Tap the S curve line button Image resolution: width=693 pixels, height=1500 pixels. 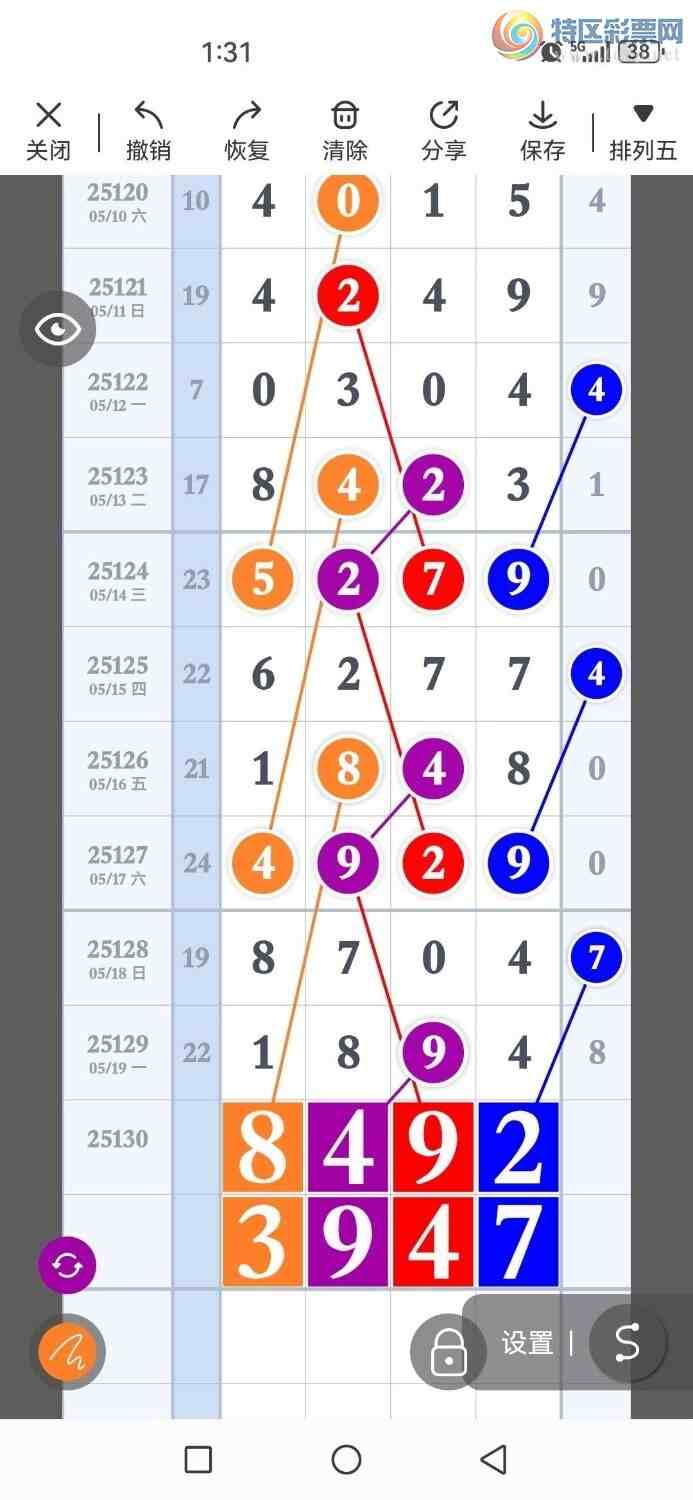(627, 1343)
